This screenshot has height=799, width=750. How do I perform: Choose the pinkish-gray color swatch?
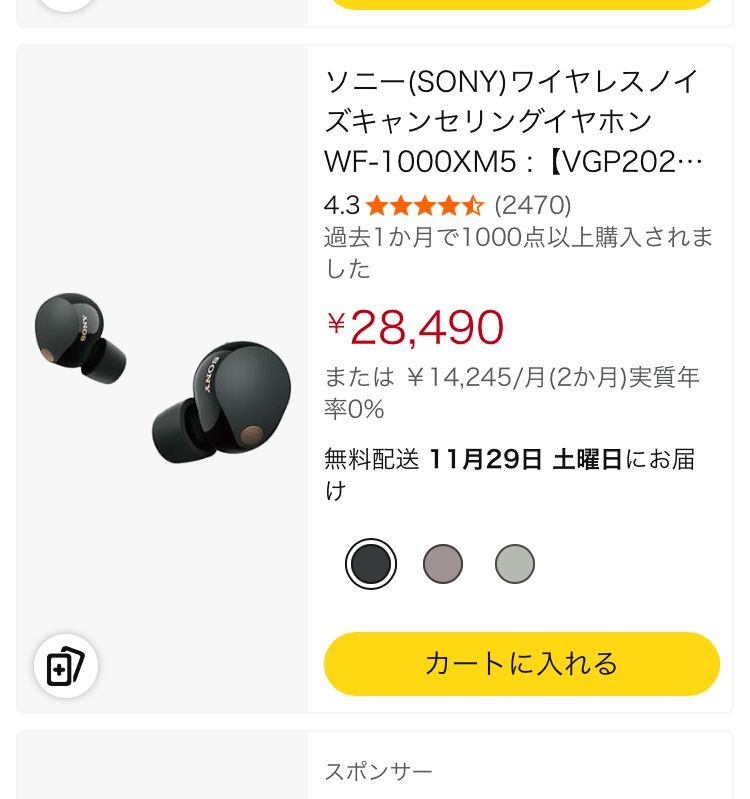pos(443,564)
